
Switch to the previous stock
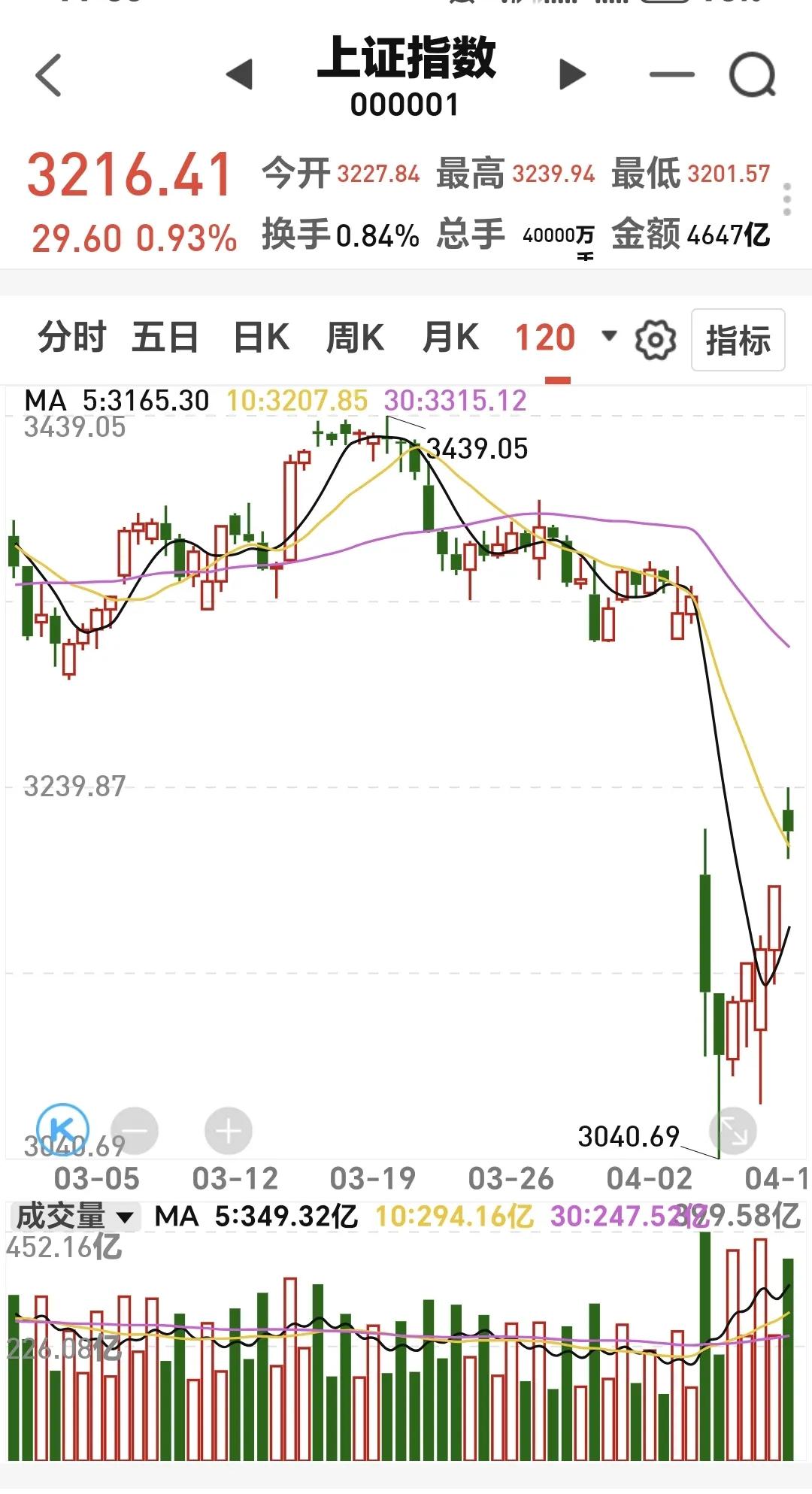click(x=239, y=74)
